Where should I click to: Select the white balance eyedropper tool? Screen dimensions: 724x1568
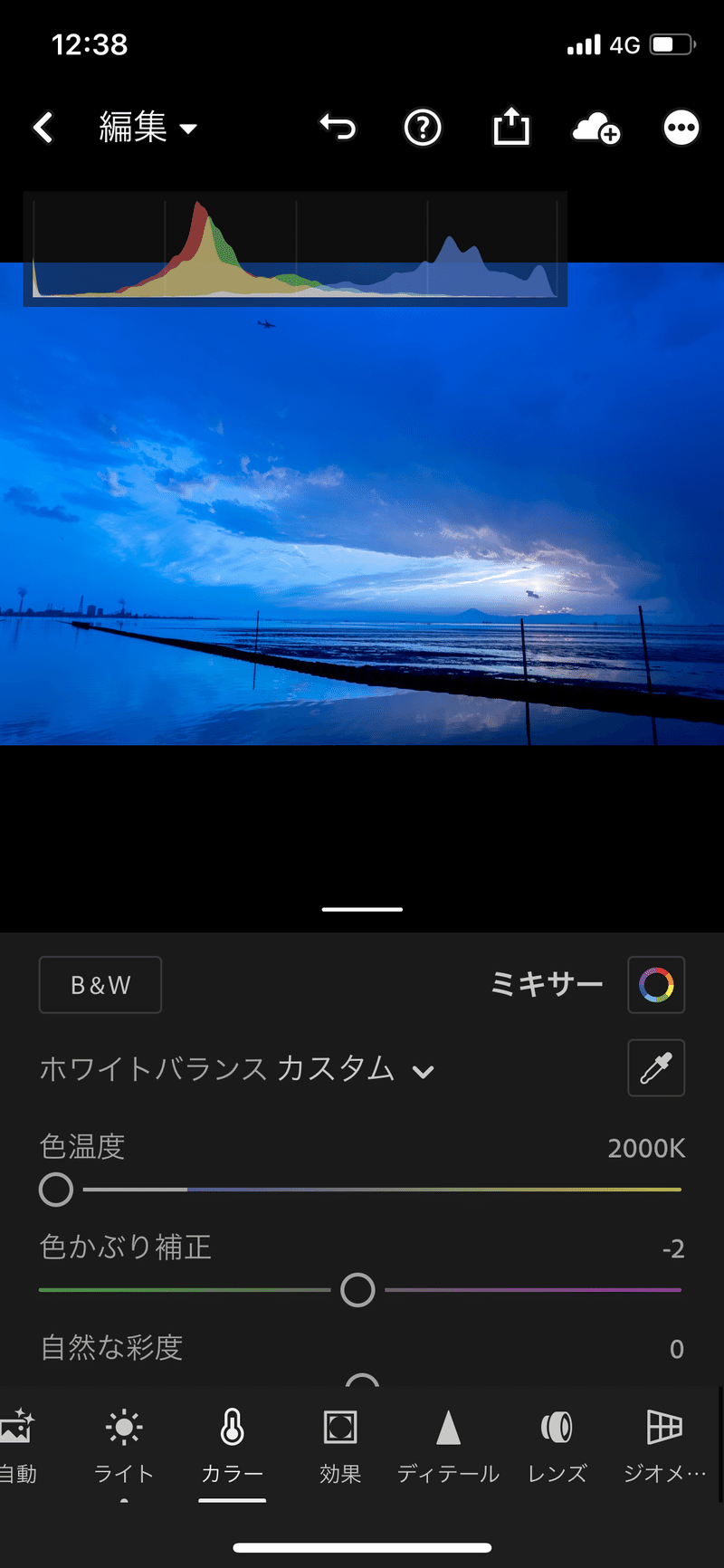pyautogui.click(x=656, y=1068)
